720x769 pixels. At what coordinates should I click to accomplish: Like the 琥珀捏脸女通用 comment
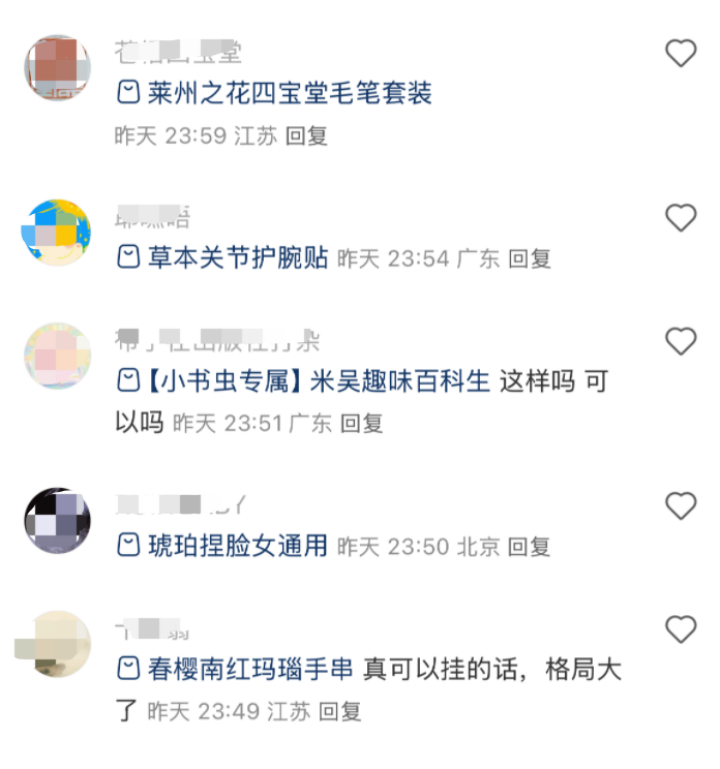[680, 506]
